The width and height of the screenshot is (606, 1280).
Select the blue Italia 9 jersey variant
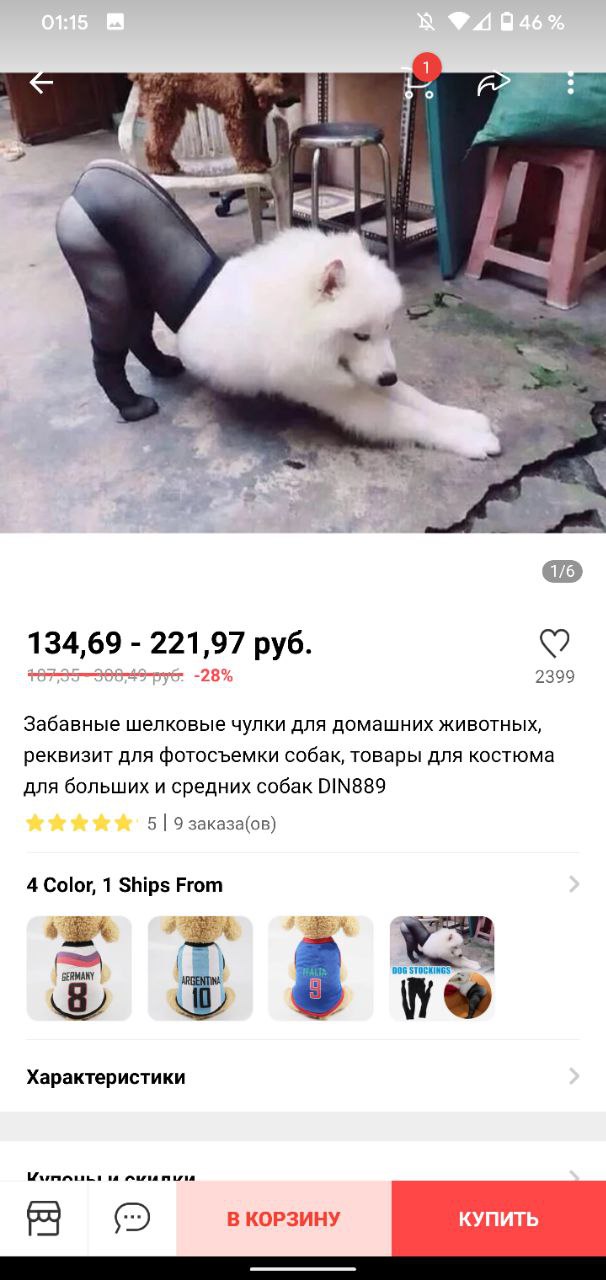(x=321, y=968)
